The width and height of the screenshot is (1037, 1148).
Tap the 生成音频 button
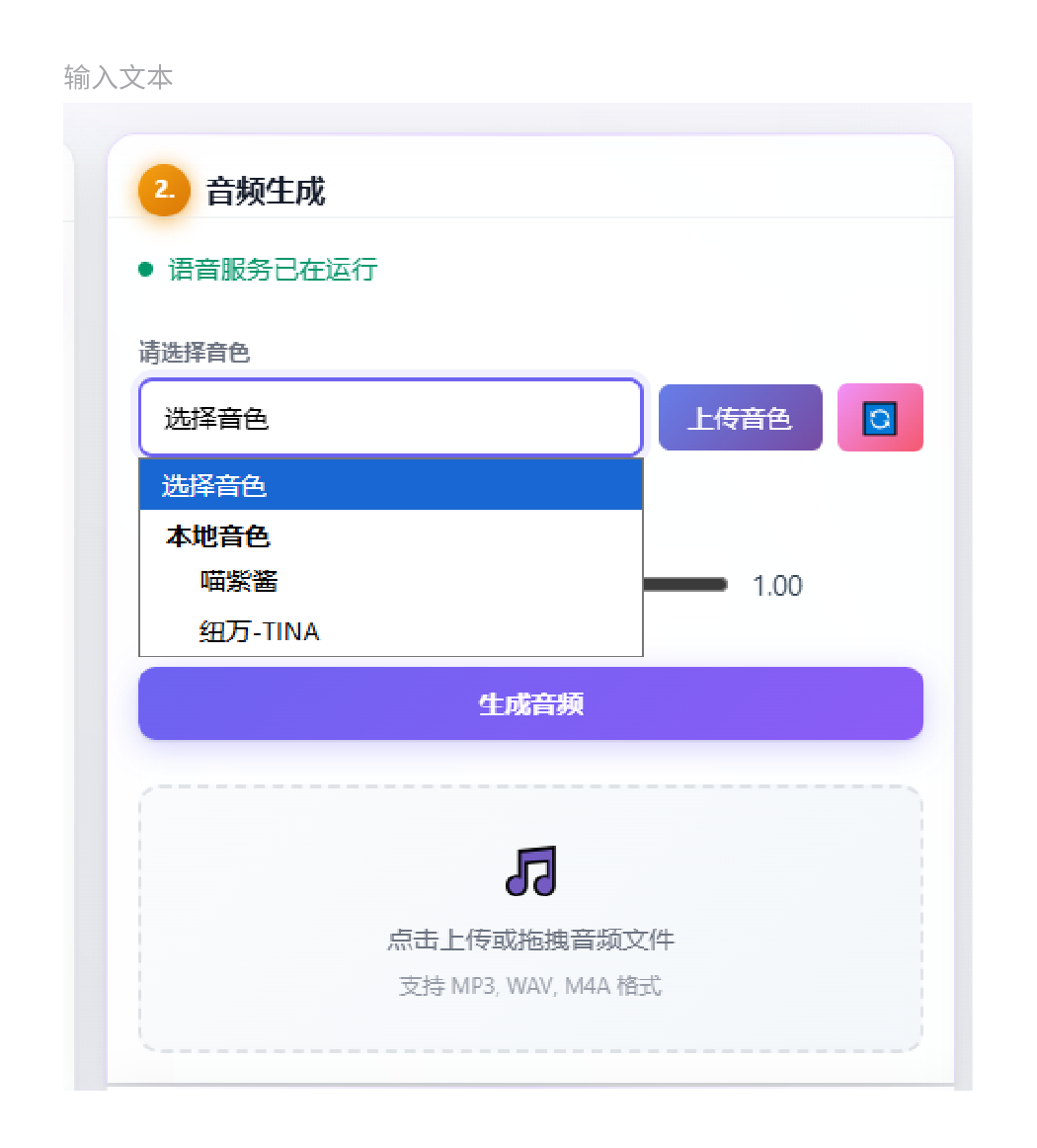point(530,703)
